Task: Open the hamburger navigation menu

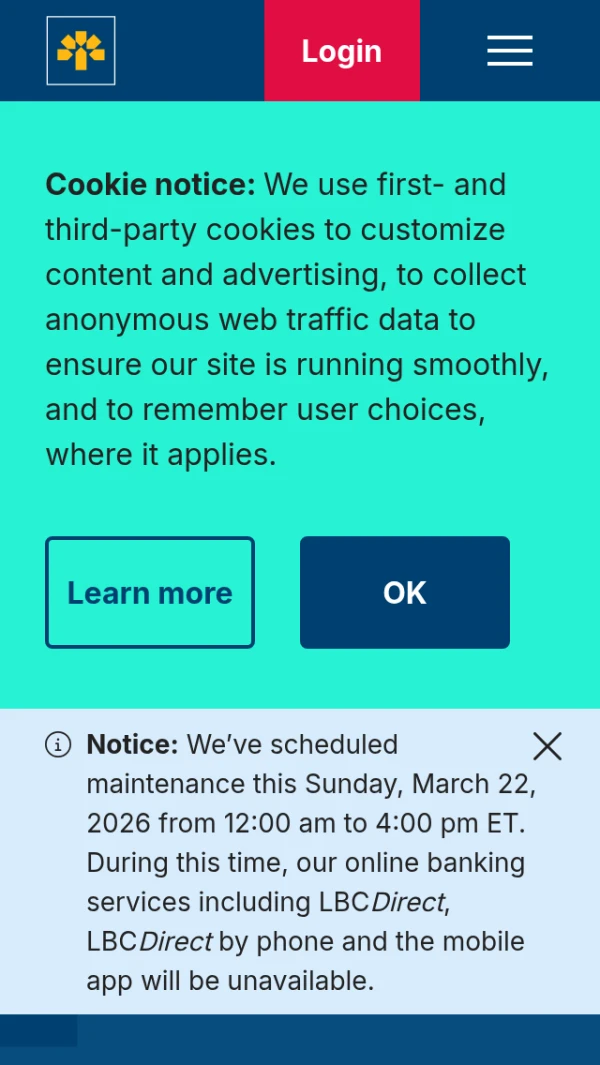Action: (x=509, y=51)
